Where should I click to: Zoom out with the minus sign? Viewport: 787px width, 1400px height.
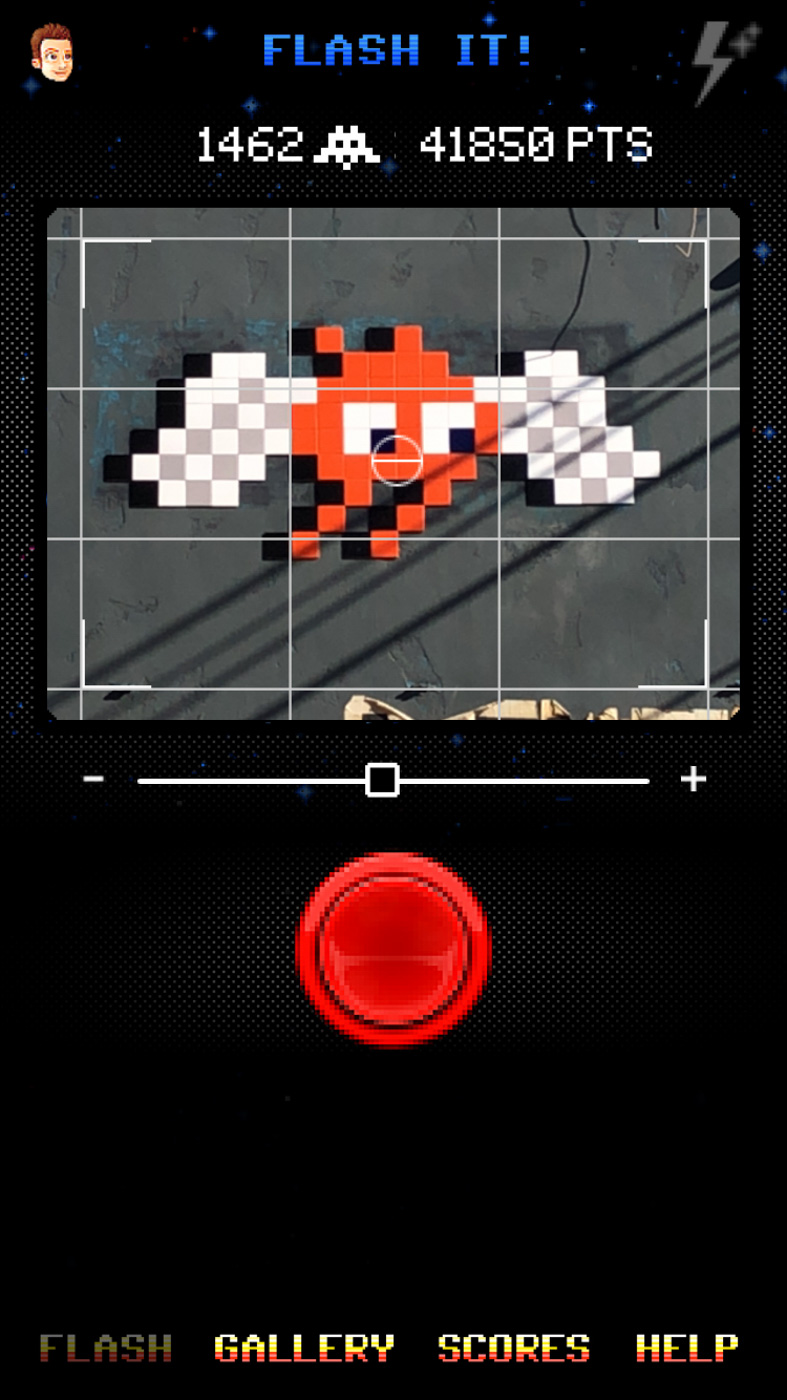[94, 778]
